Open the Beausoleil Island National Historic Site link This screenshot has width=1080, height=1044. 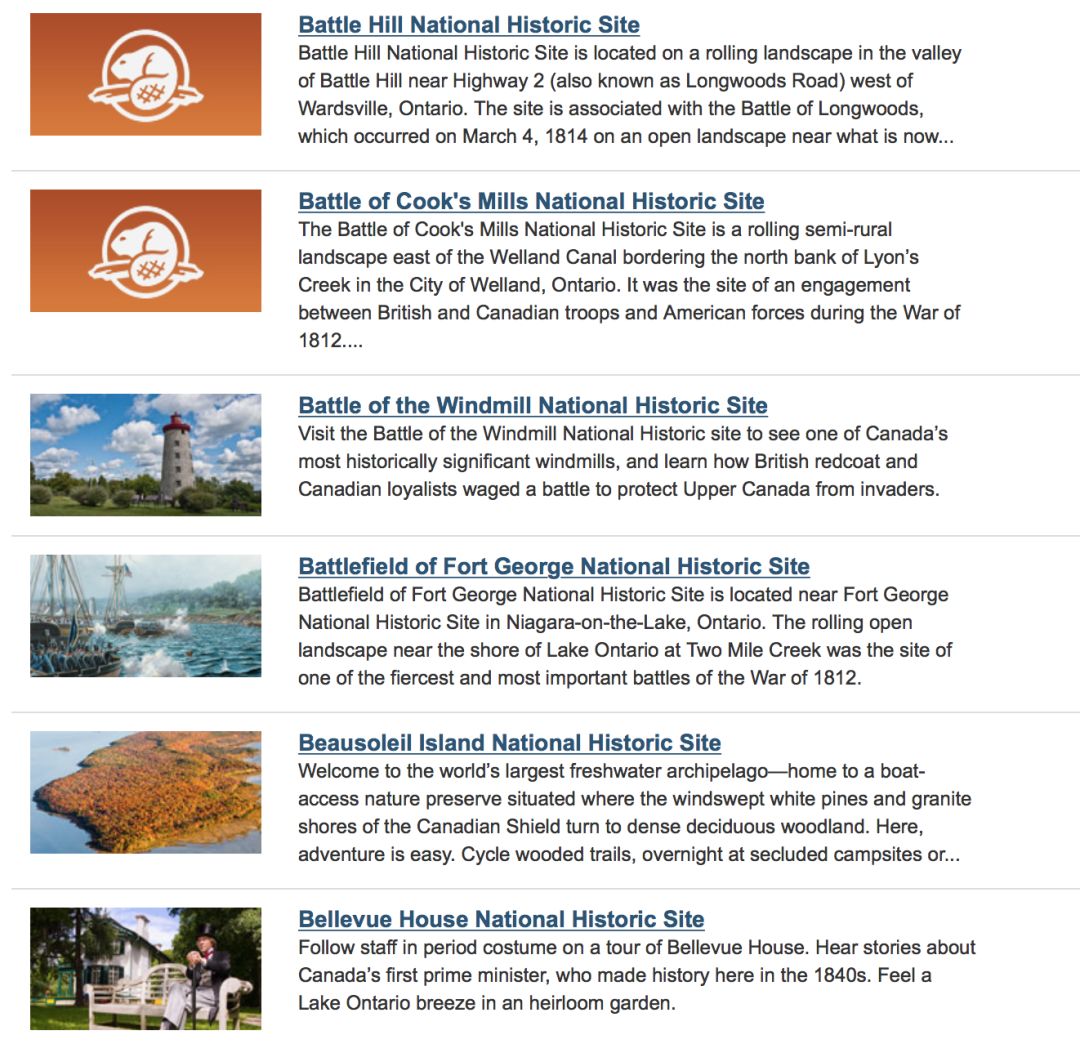(x=509, y=743)
